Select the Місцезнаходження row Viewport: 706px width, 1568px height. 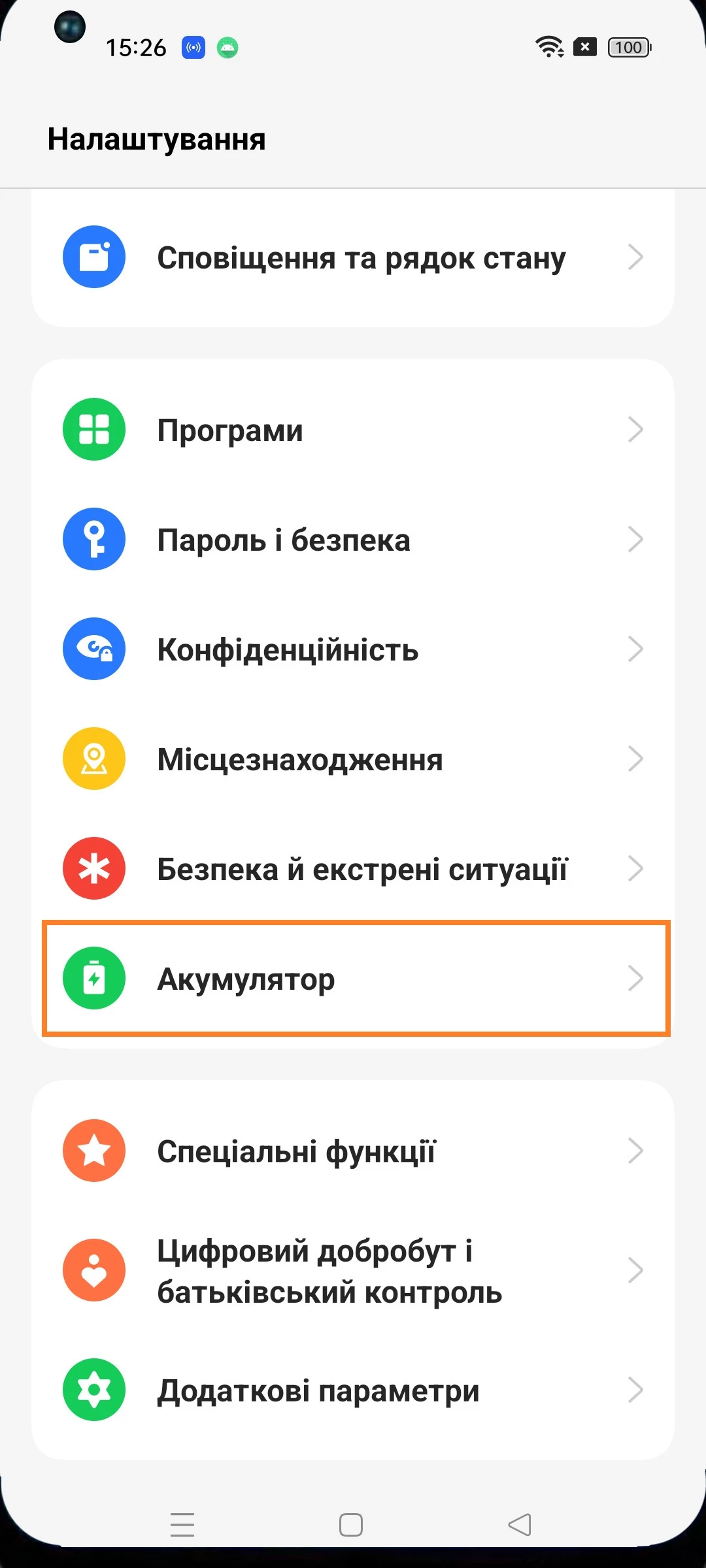[353, 759]
